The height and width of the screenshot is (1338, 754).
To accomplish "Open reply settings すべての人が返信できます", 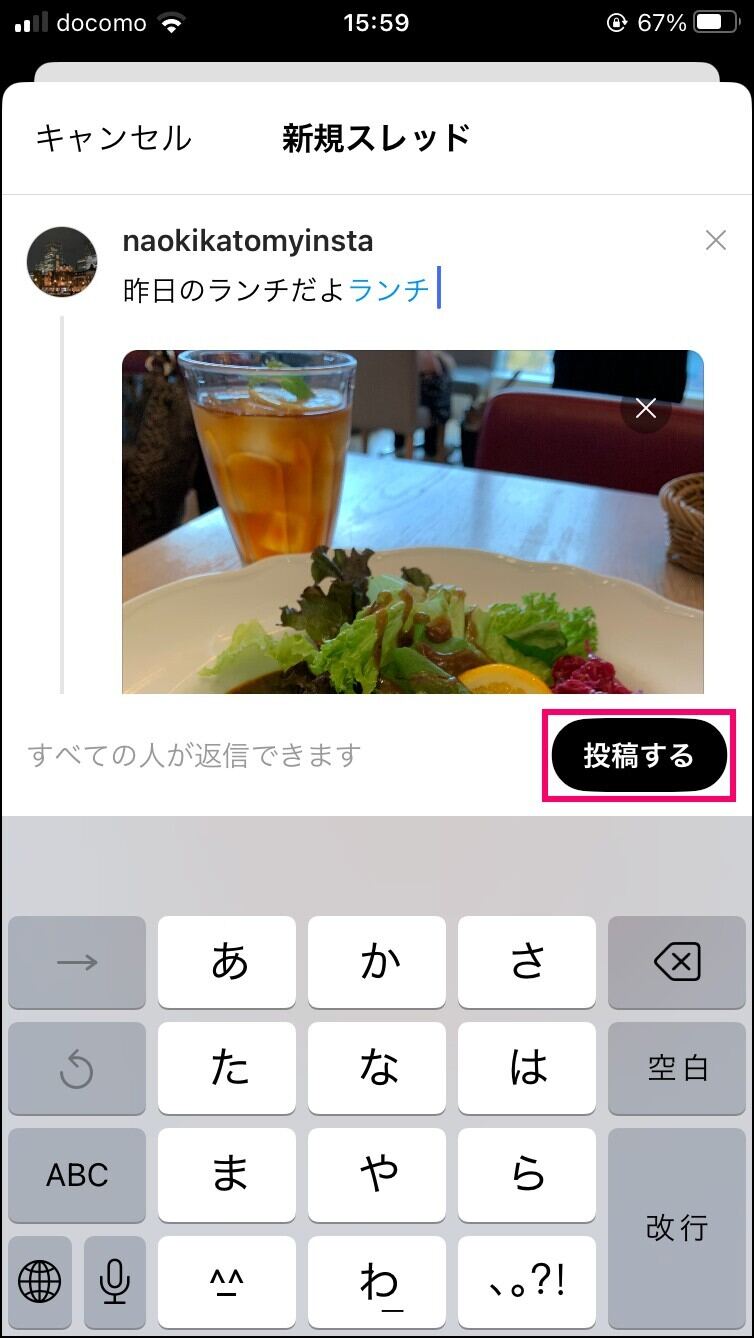I will point(193,755).
